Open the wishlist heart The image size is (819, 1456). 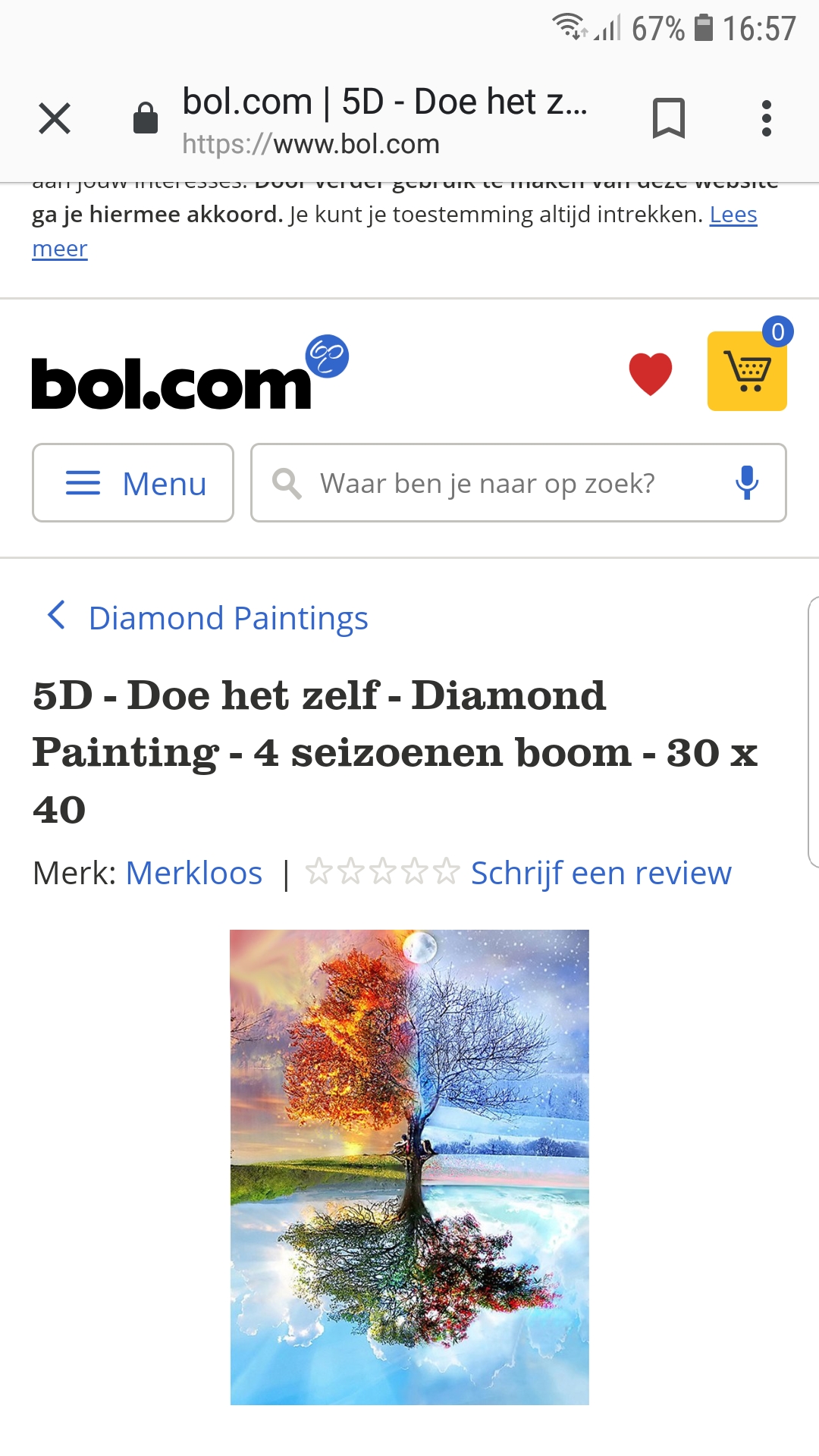pos(650,374)
